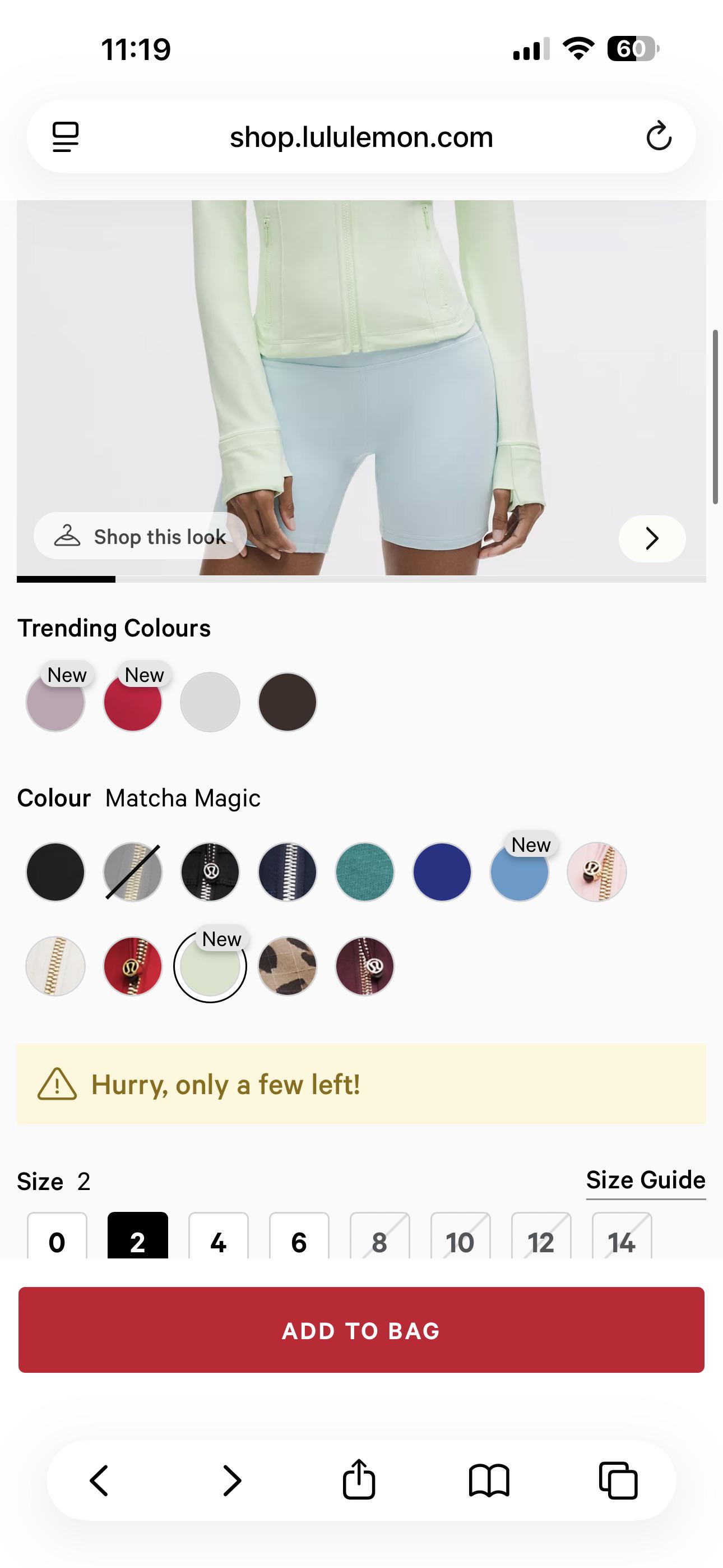
Task: Add the jacket to your bag
Action: tap(361, 1330)
